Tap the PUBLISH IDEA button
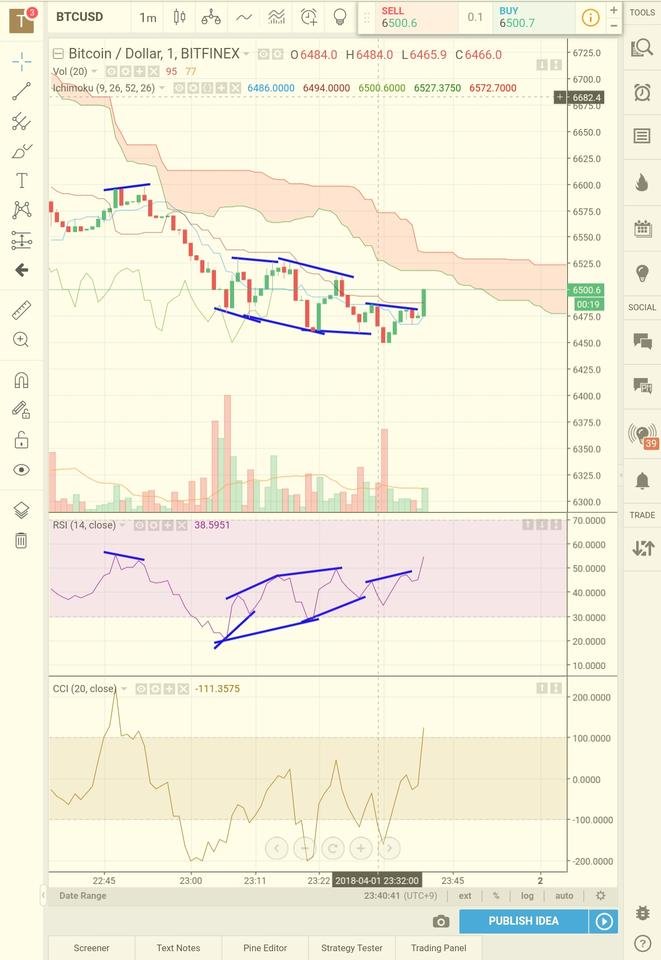The height and width of the screenshot is (960, 661). 523,921
